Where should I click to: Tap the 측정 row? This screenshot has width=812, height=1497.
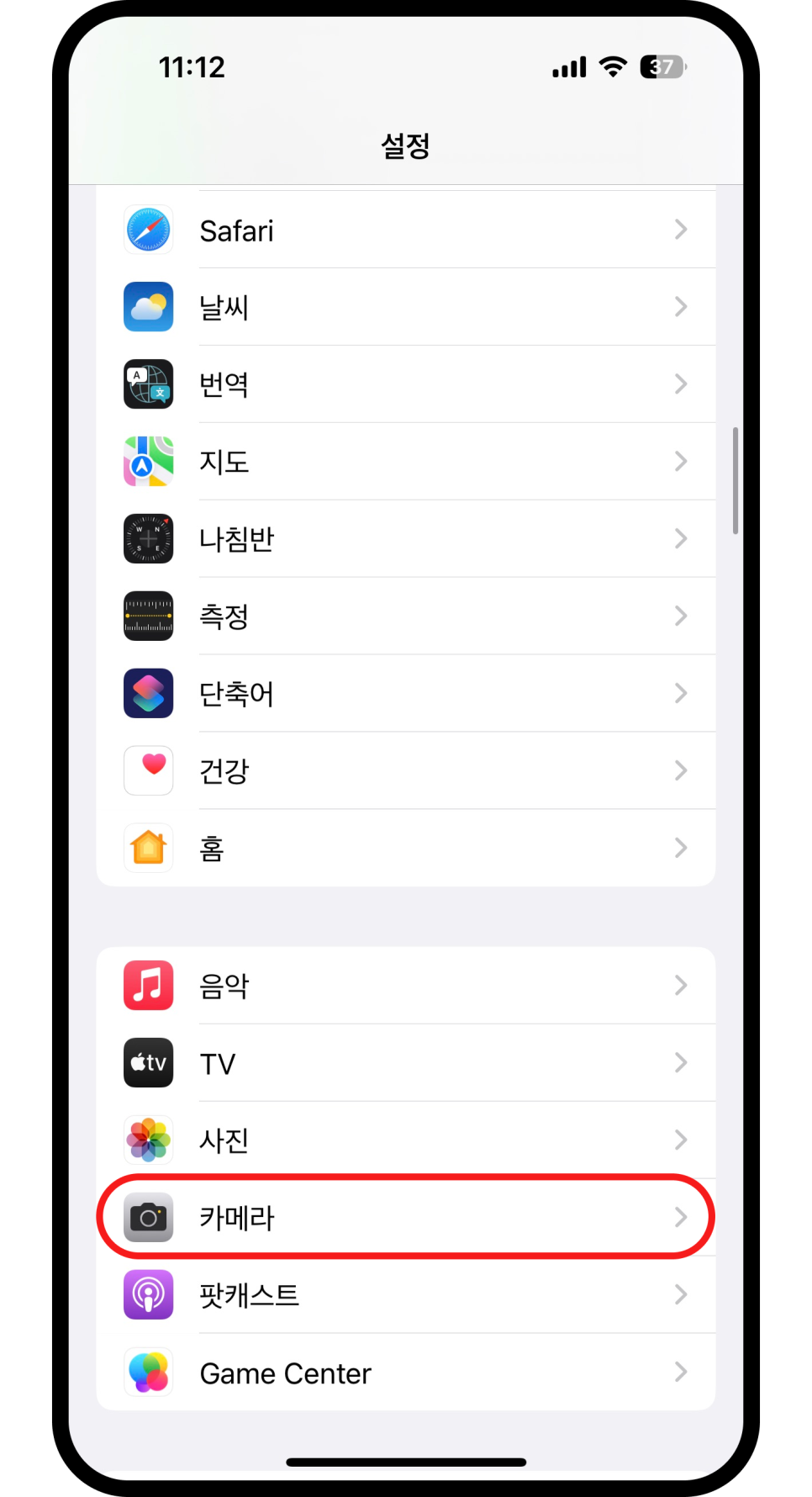tap(405, 616)
